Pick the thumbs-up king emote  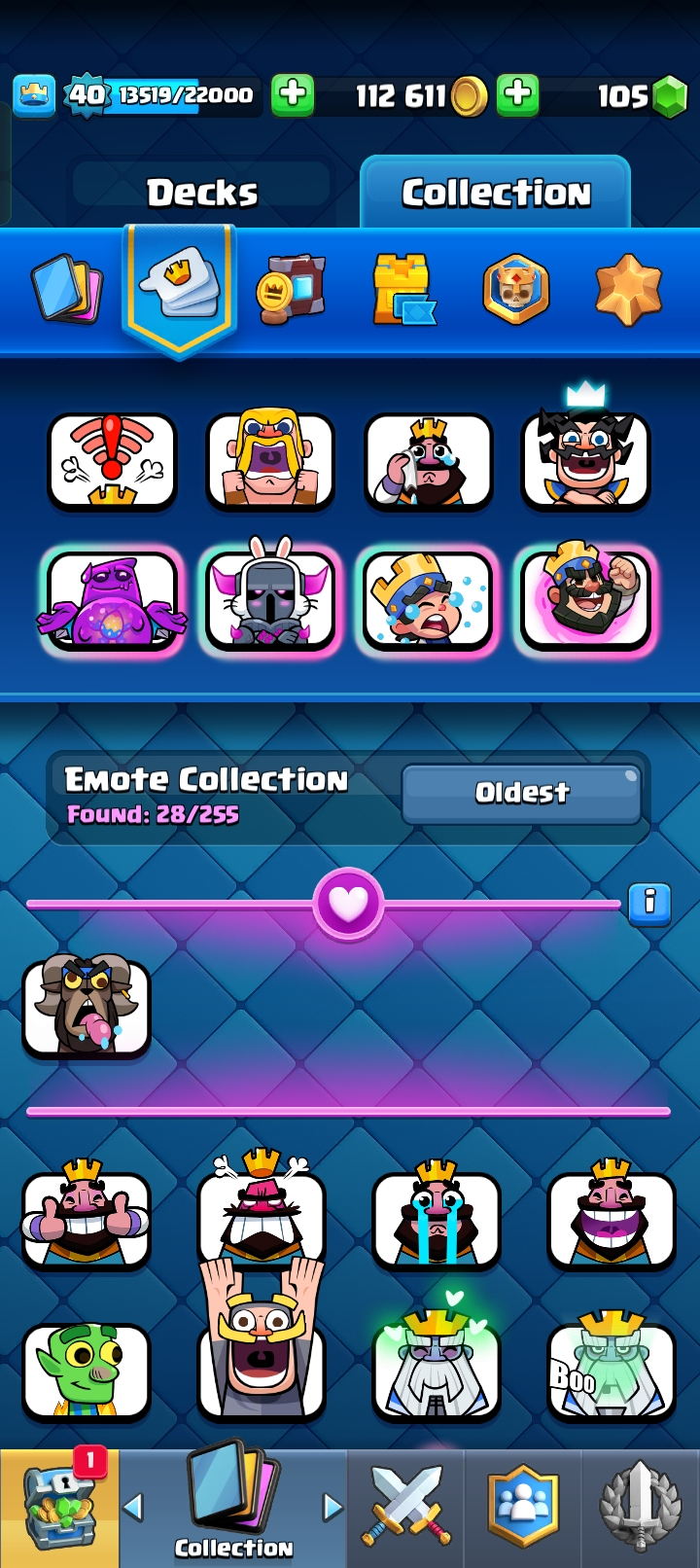point(87,1219)
